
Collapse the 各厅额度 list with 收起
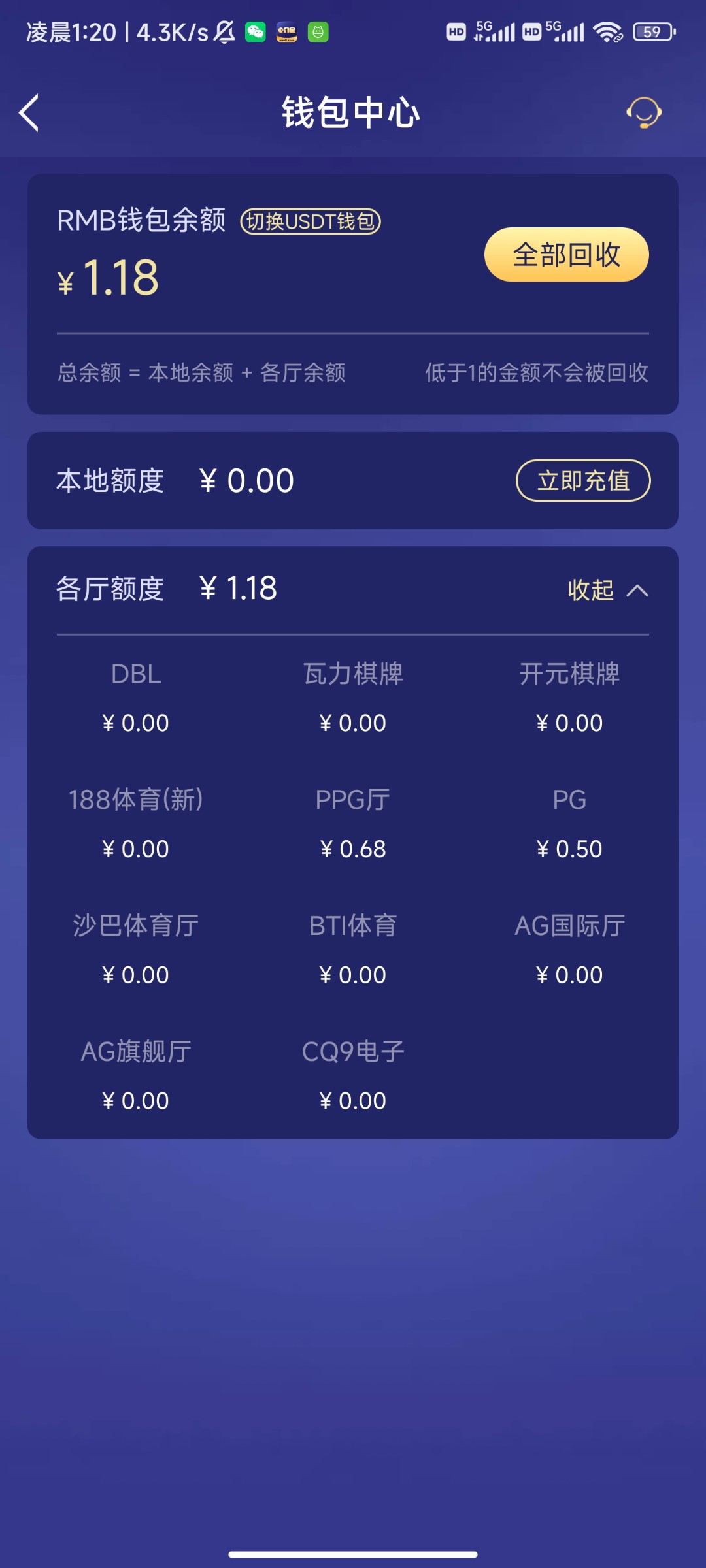pyautogui.click(x=607, y=591)
